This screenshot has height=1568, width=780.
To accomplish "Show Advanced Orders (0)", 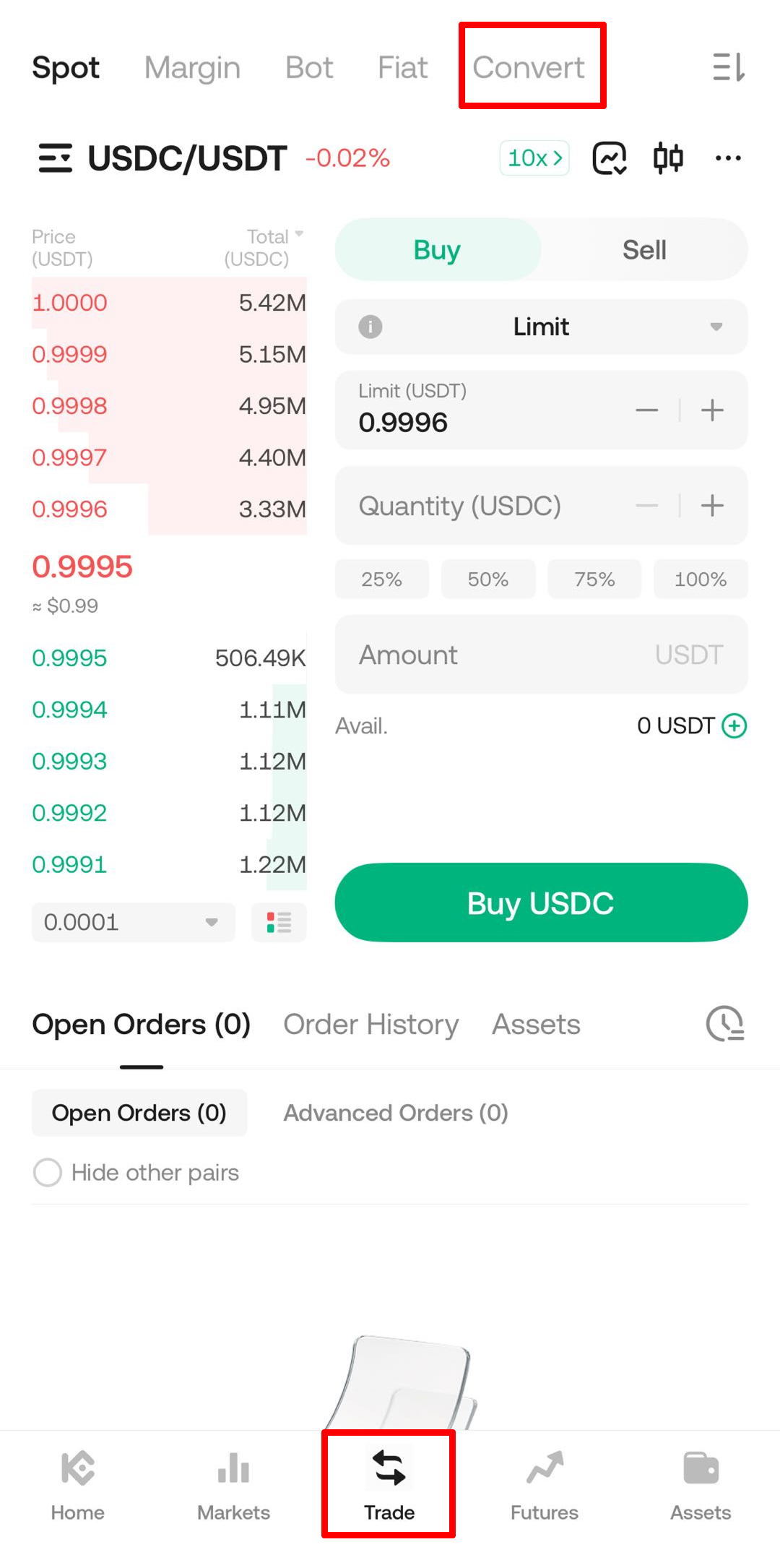I will pyautogui.click(x=395, y=1113).
